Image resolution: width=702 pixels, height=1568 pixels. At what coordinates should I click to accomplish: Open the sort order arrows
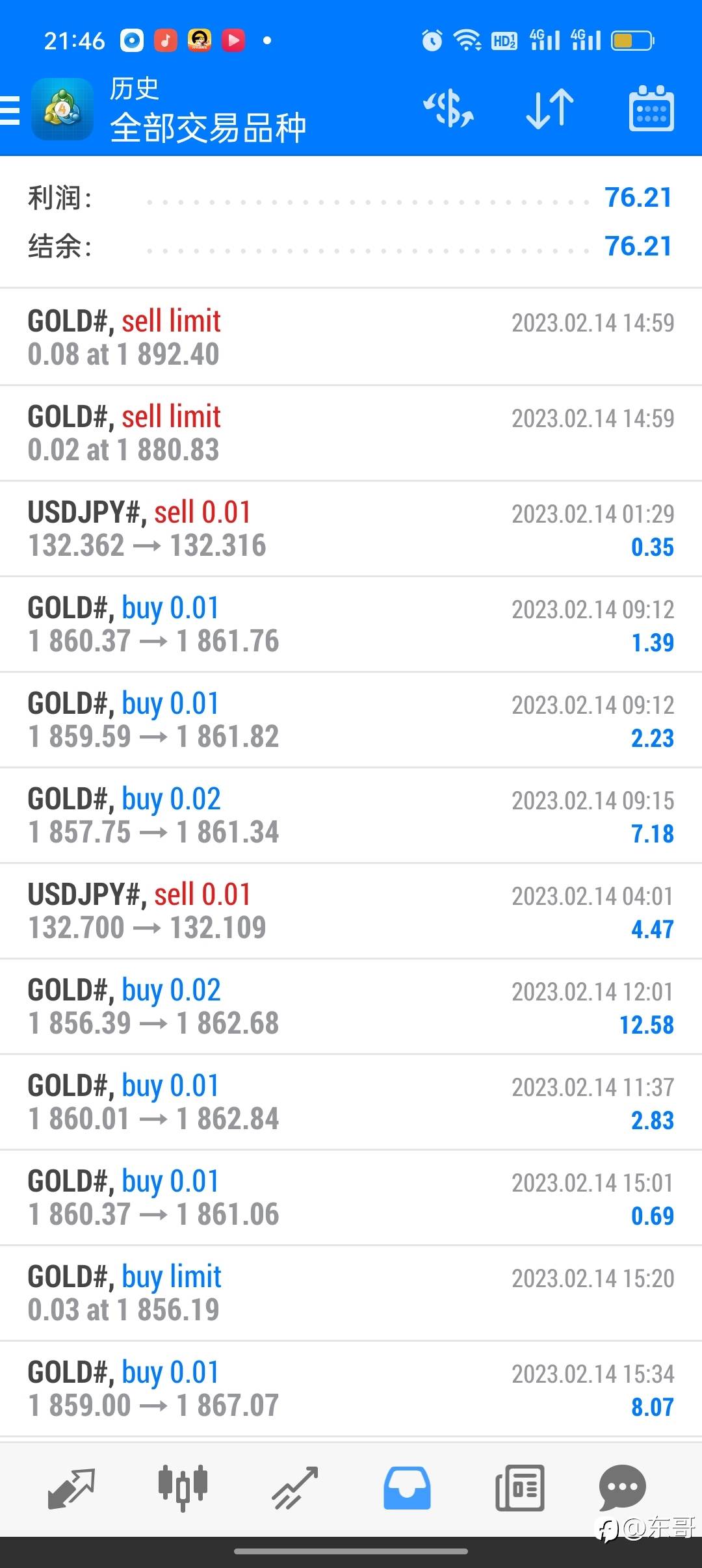[x=549, y=109]
